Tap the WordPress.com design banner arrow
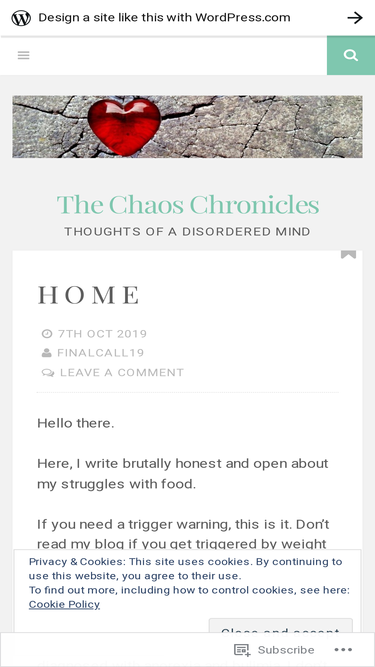 pos(355,18)
